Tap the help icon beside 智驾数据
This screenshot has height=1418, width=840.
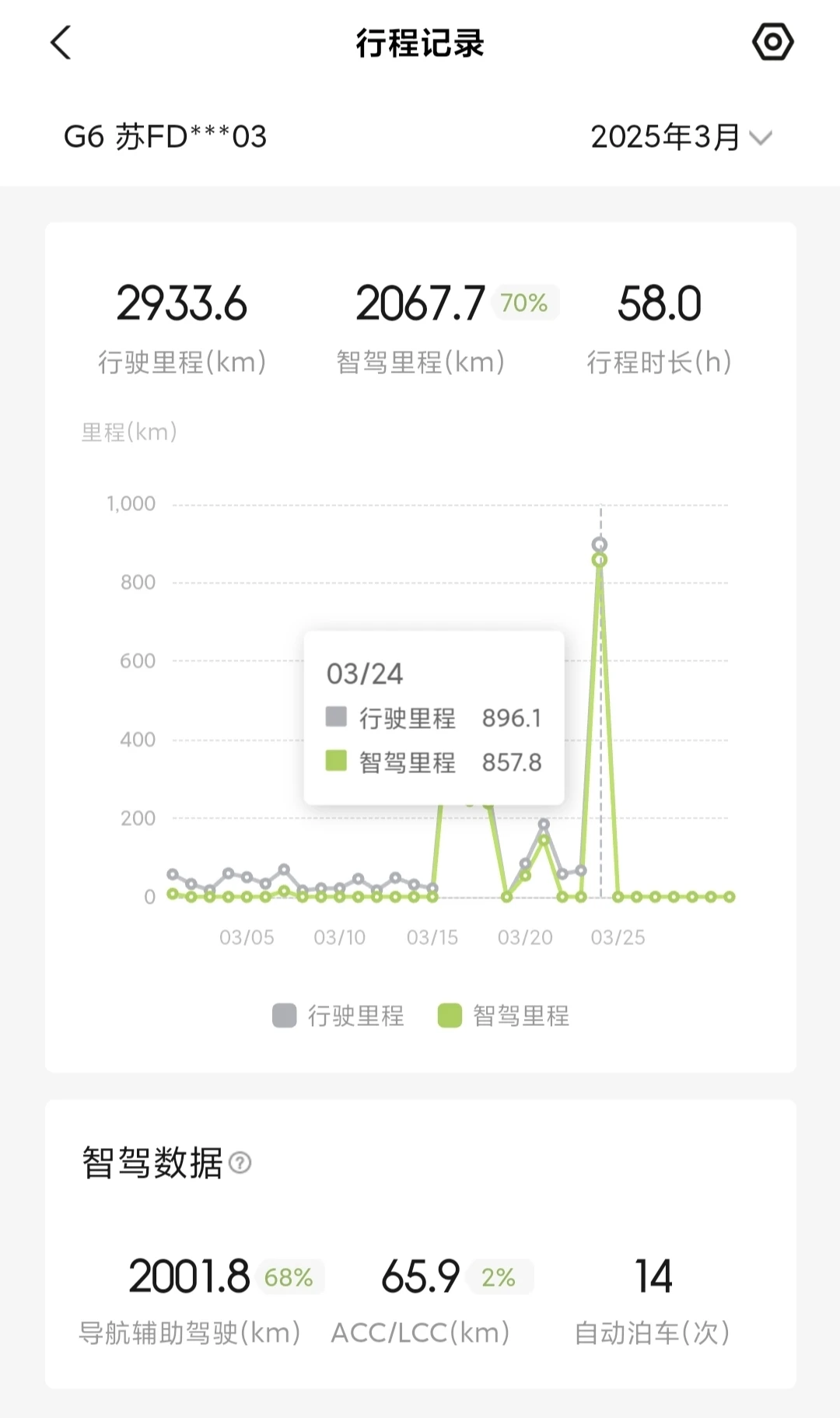coord(240,1163)
